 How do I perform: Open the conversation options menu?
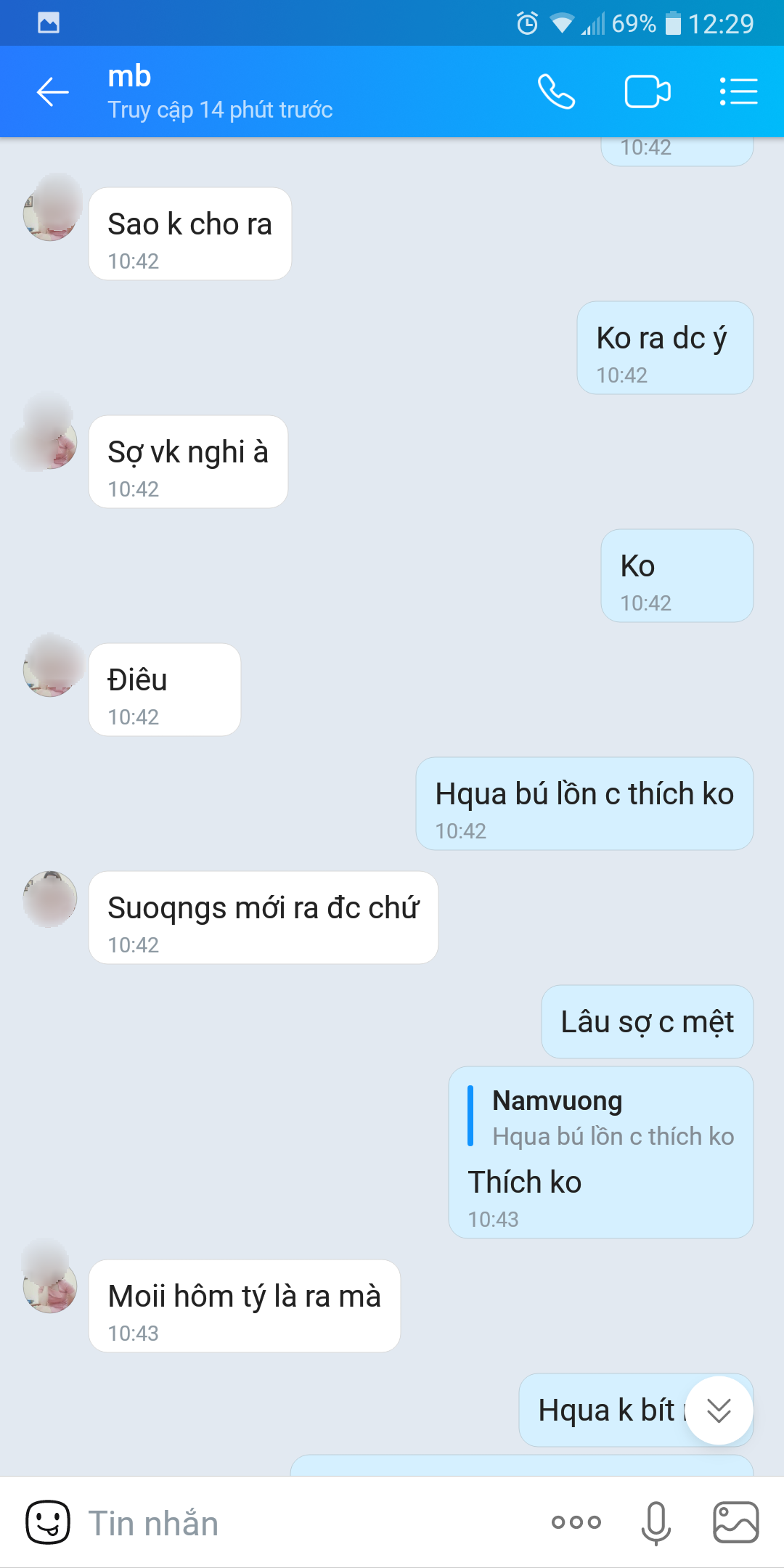[738, 92]
